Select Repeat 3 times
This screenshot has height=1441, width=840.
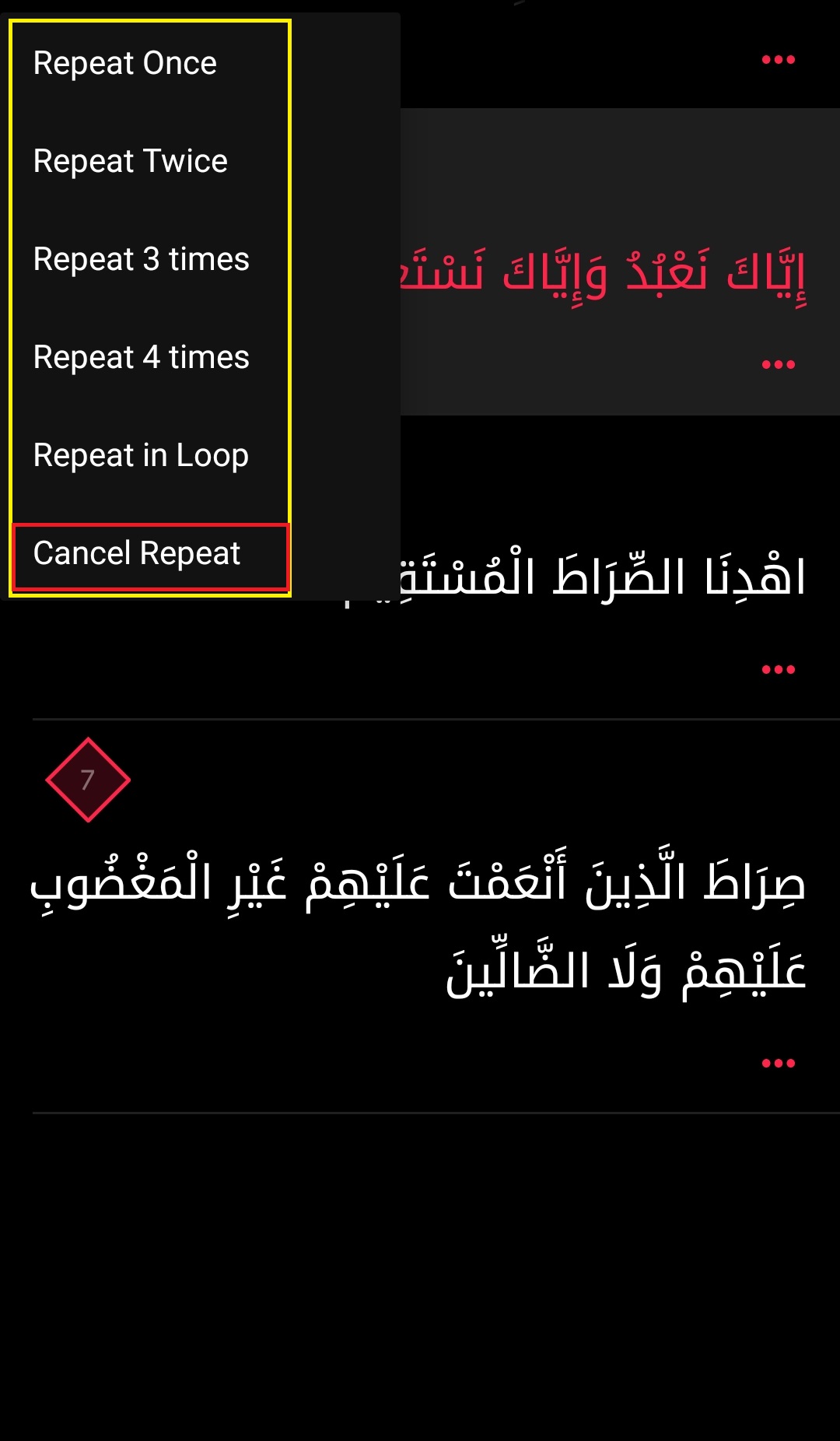[142, 259]
